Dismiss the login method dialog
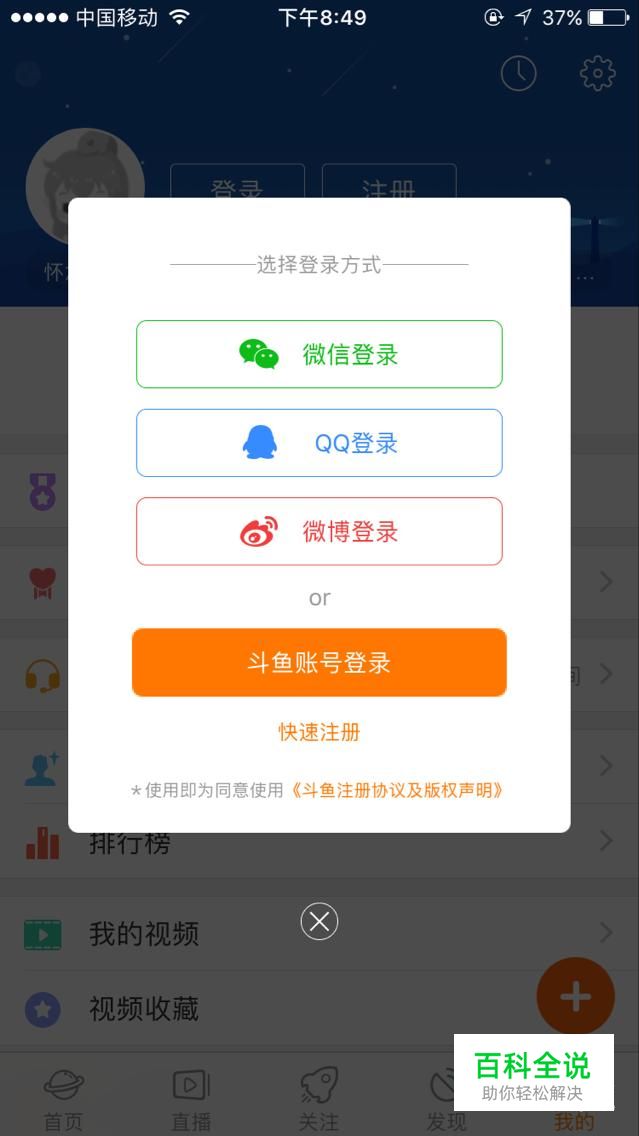This screenshot has height=1136, width=639. pyautogui.click(x=319, y=921)
